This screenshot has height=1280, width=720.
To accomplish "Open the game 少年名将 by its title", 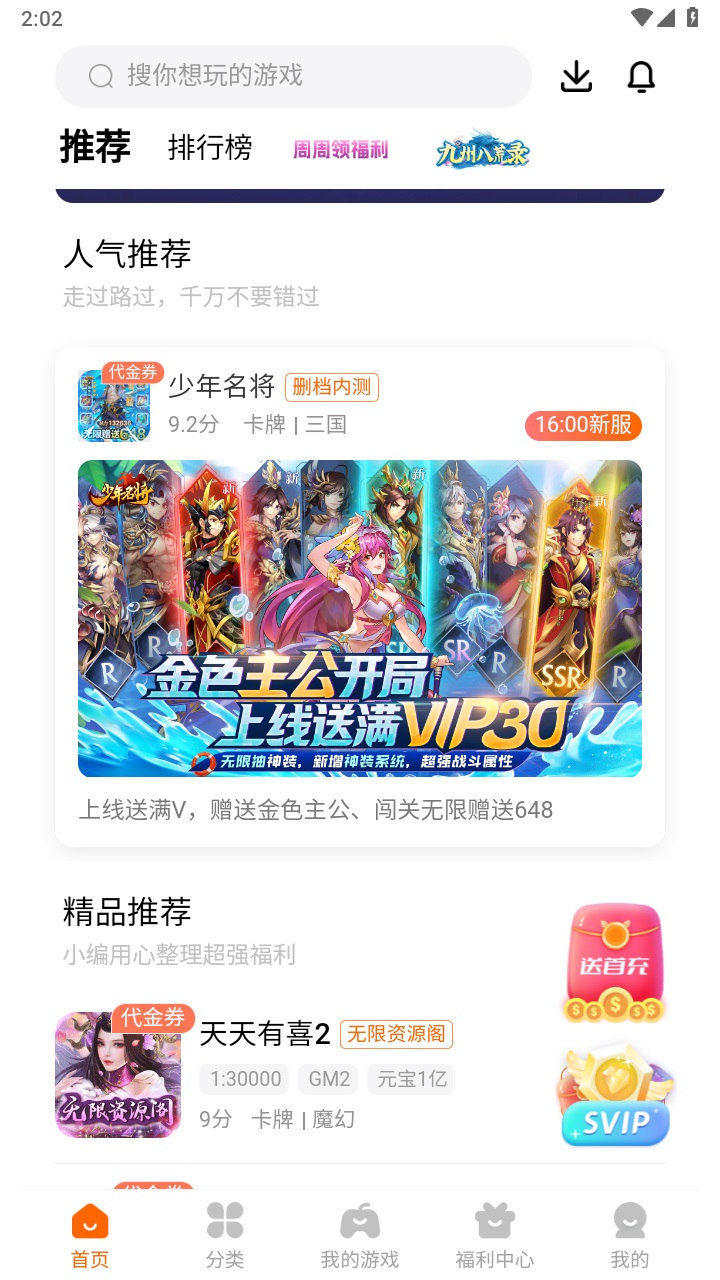I will (219, 387).
